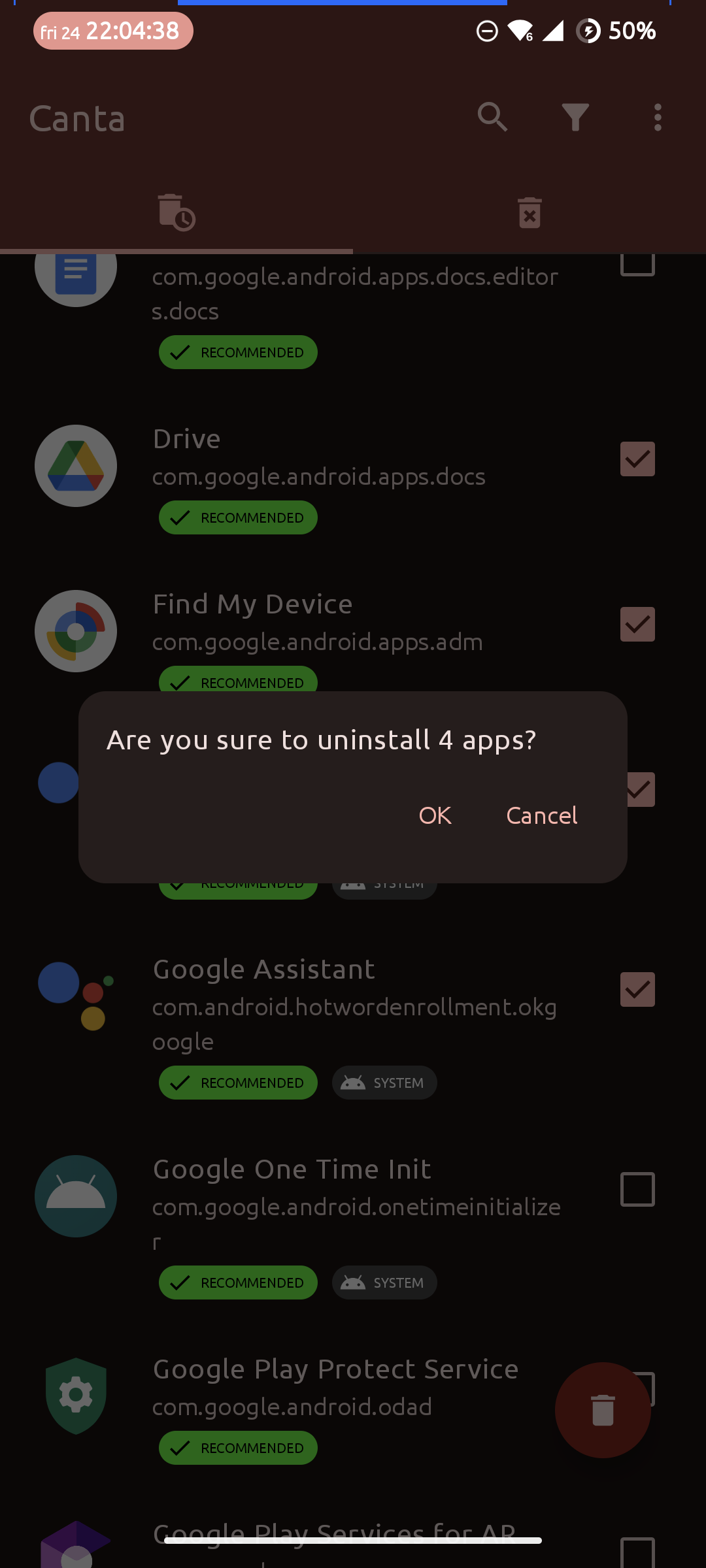706x1568 pixels.
Task: Switch to the uninstalled apps tab
Action: pyautogui.click(x=529, y=212)
